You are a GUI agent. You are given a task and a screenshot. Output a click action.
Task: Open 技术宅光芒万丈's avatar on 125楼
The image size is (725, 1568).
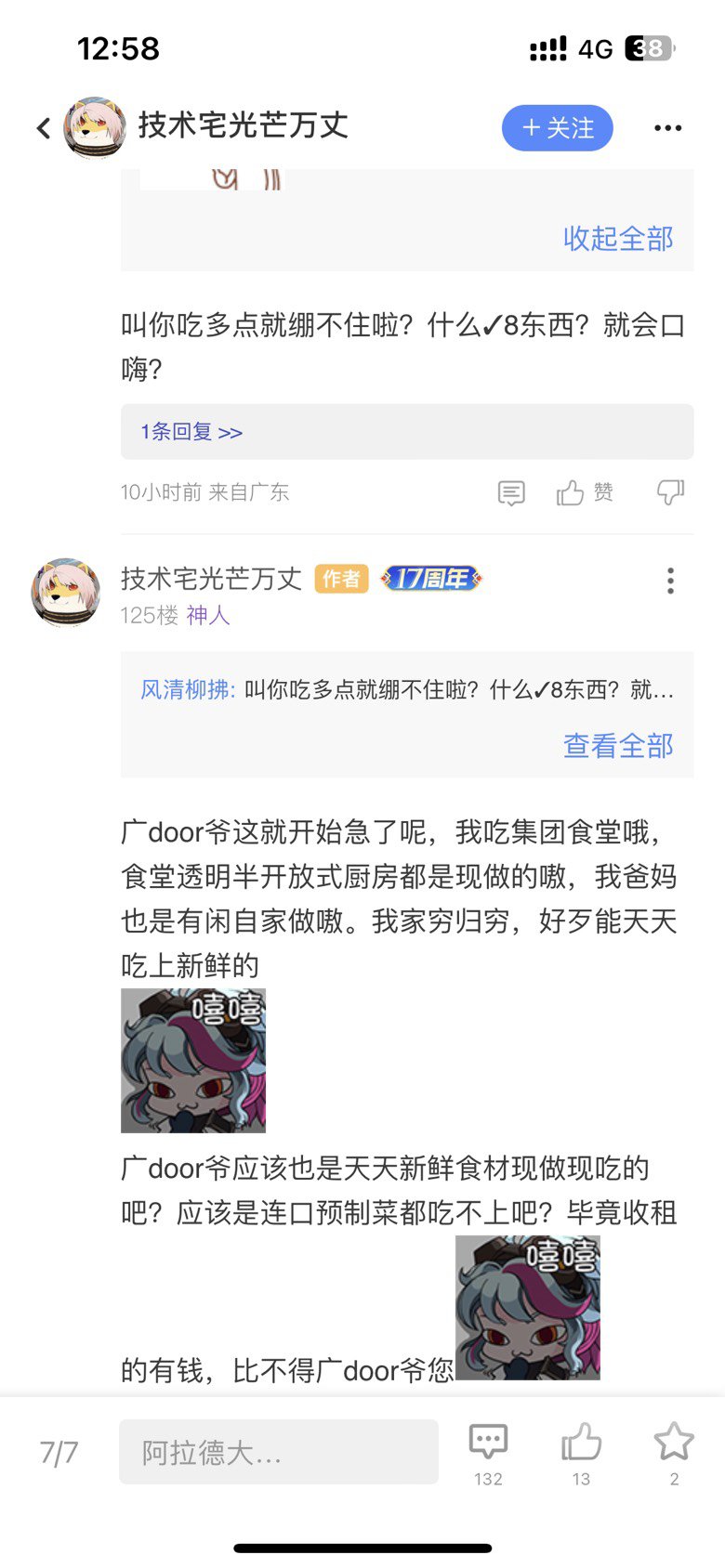pos(66,592)
